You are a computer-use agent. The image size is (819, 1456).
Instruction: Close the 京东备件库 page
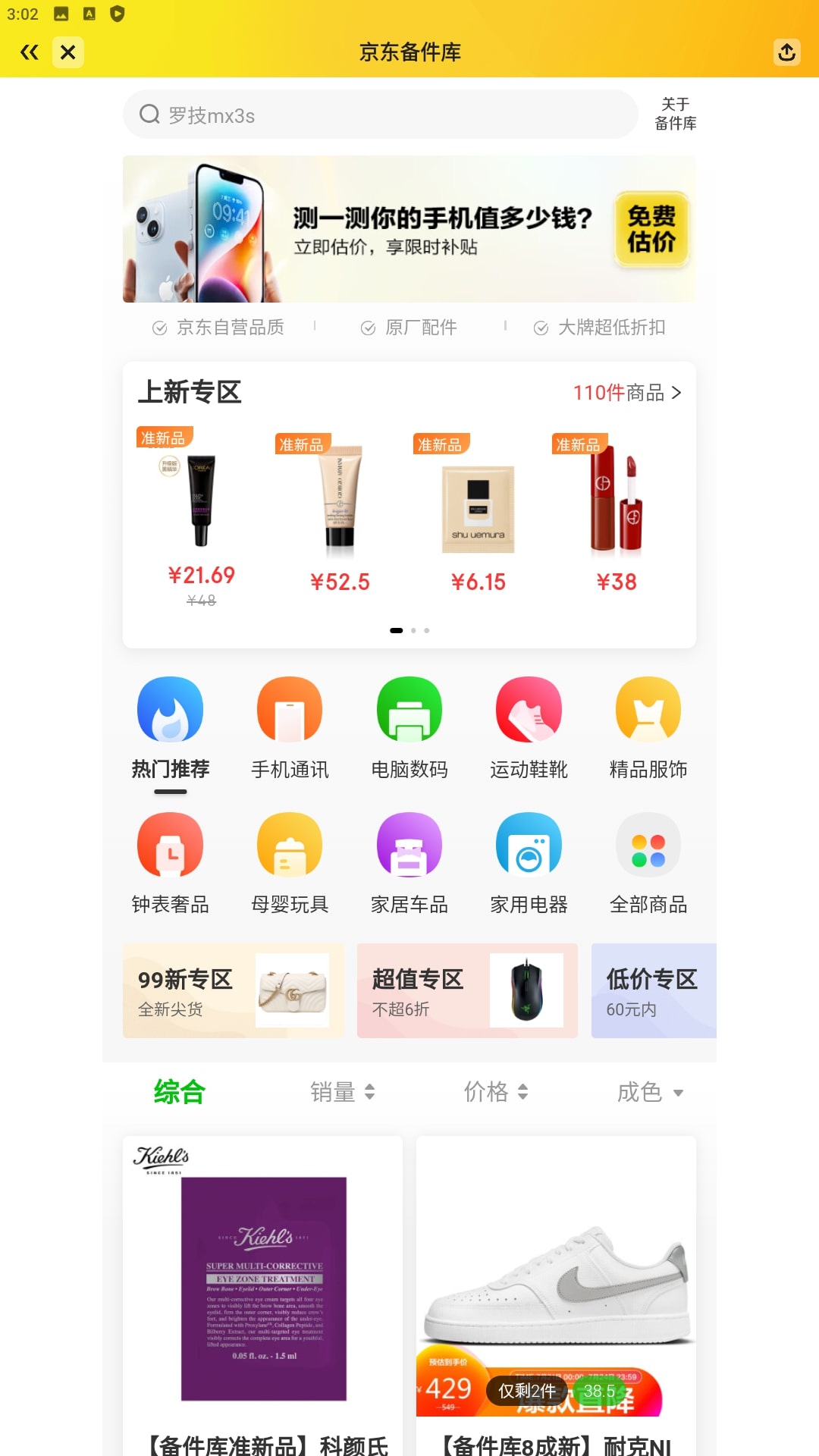tap(68, 52)
